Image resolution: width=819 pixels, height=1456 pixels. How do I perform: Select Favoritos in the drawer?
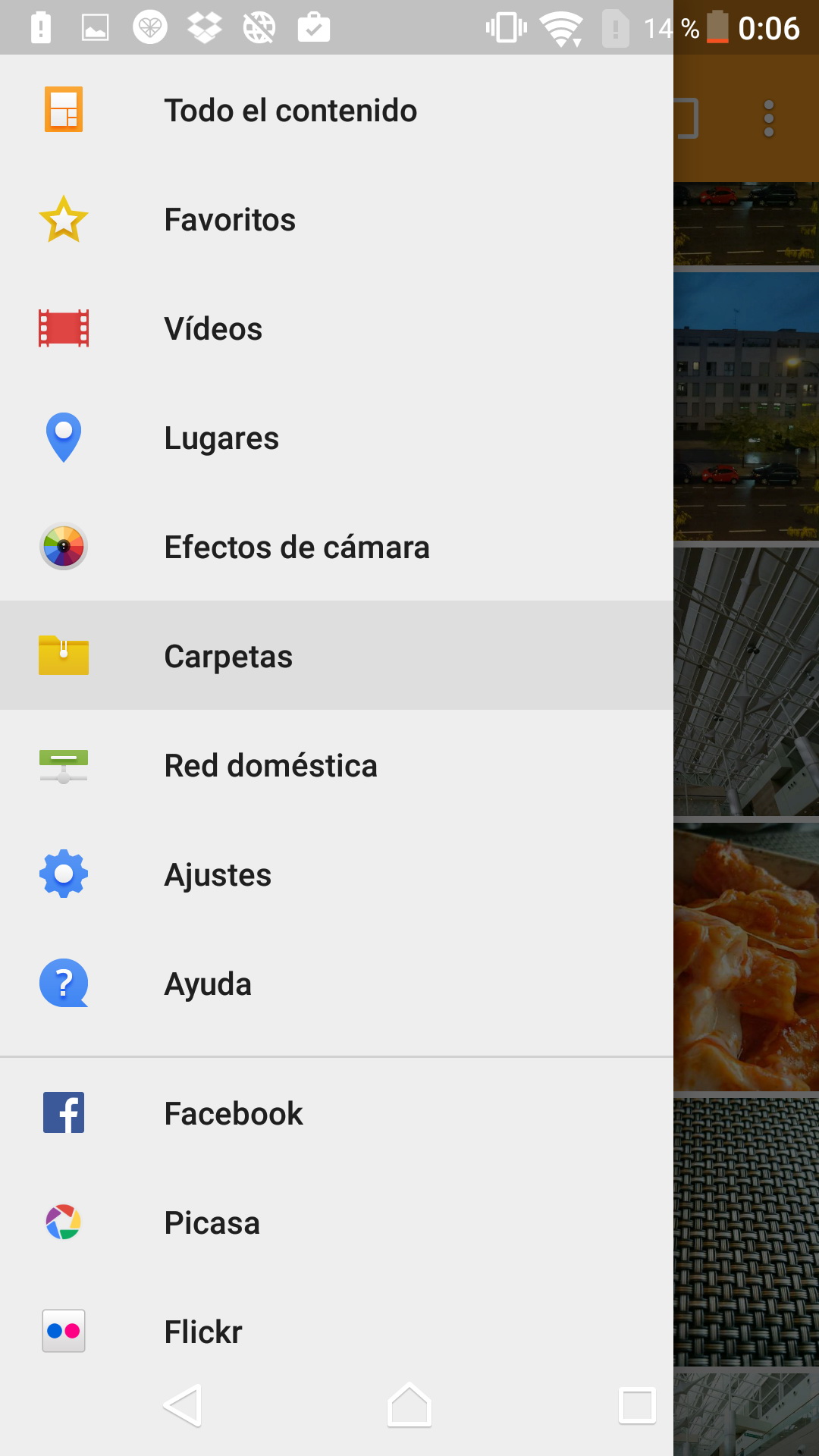230,220
